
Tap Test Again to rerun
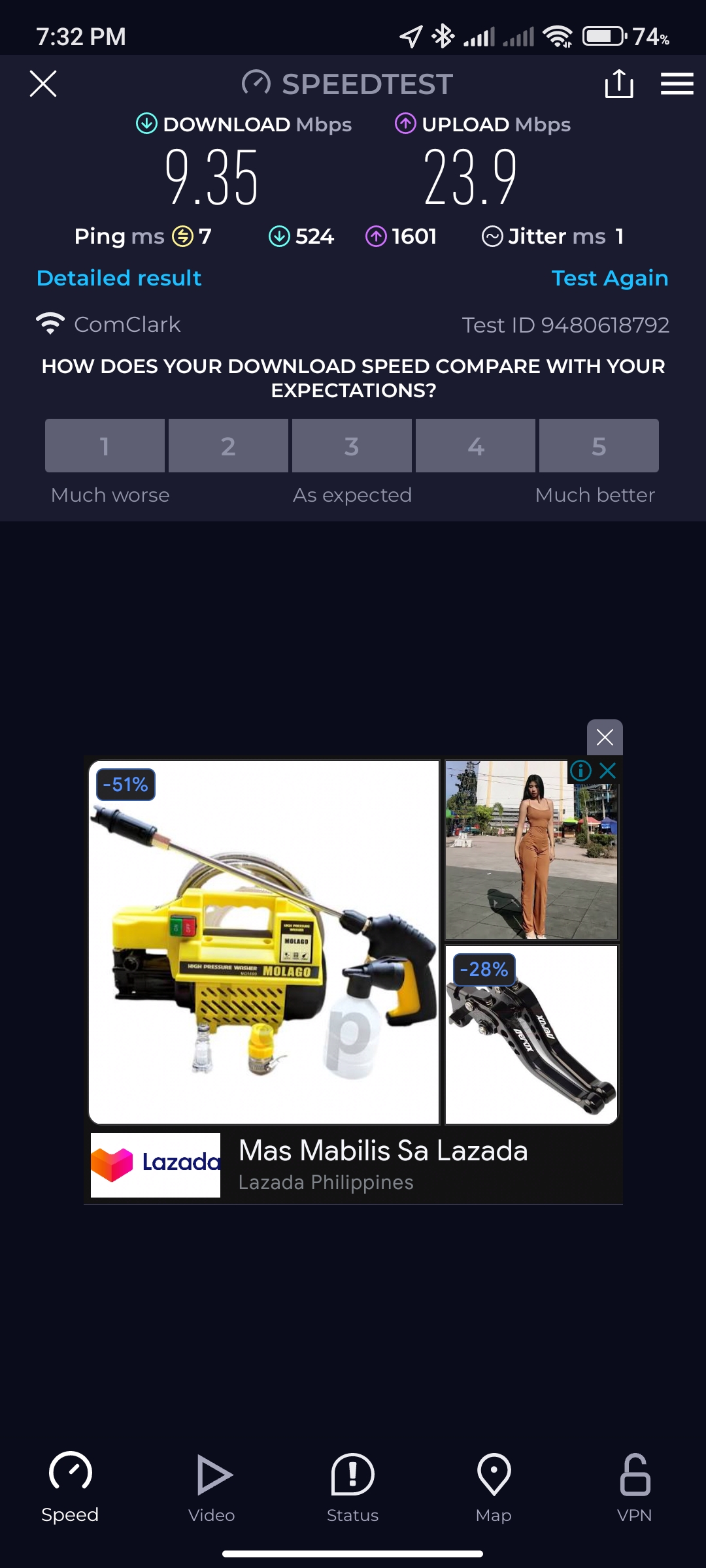(610, 278)
